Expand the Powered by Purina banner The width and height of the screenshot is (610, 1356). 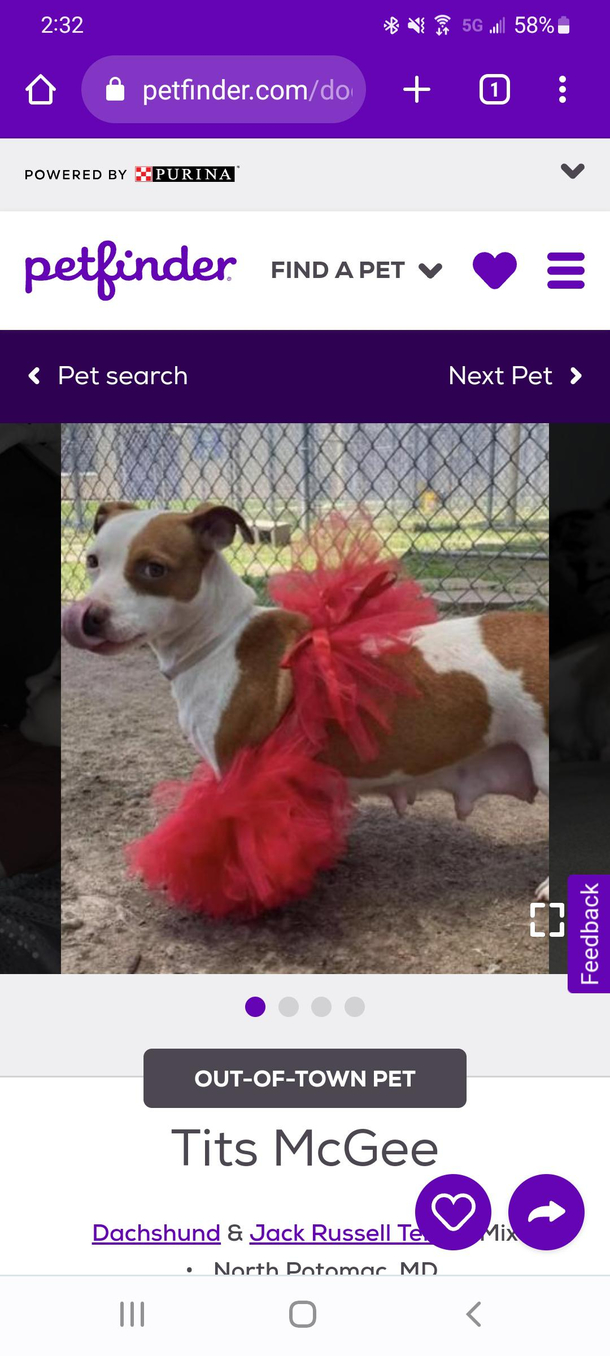point(572,172)
